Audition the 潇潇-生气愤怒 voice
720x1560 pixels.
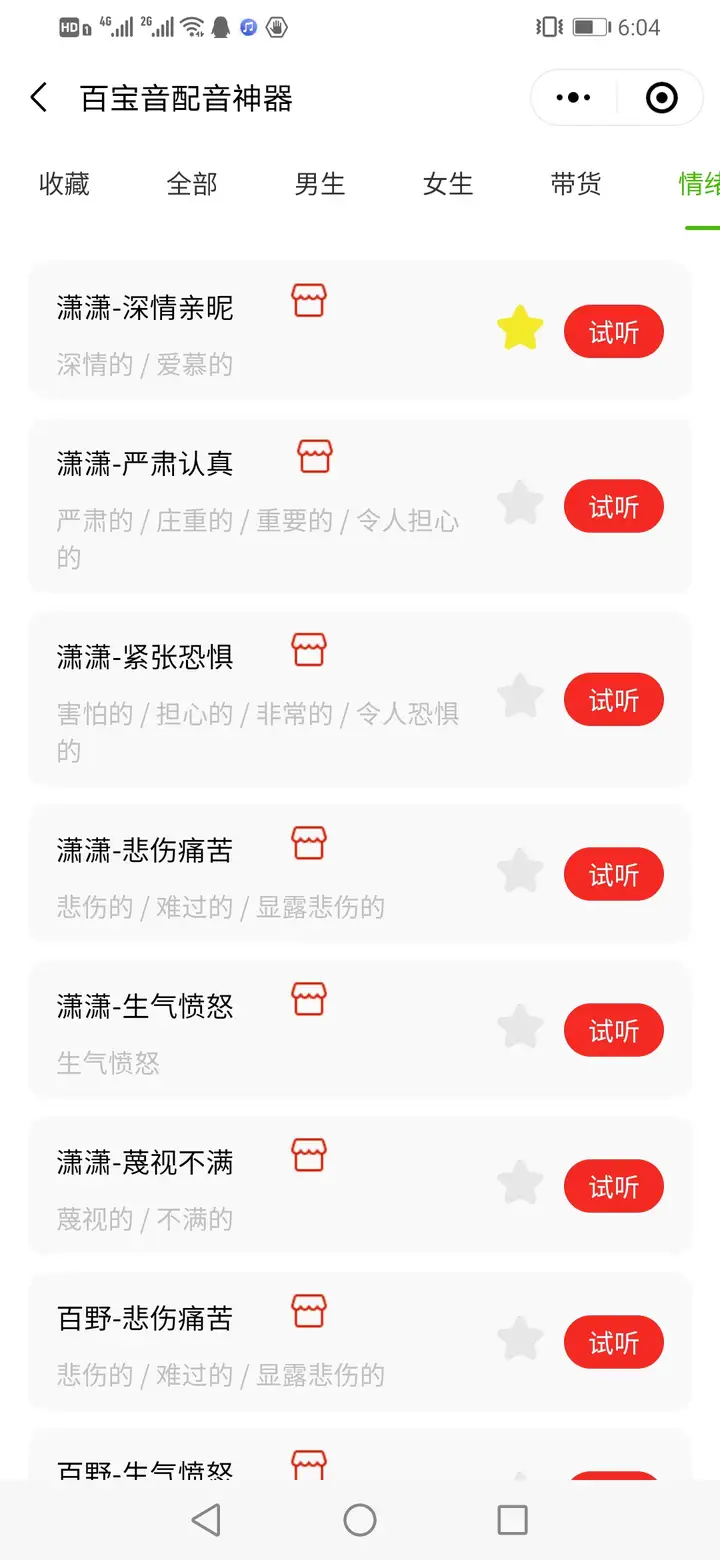tap(613, 1031)
